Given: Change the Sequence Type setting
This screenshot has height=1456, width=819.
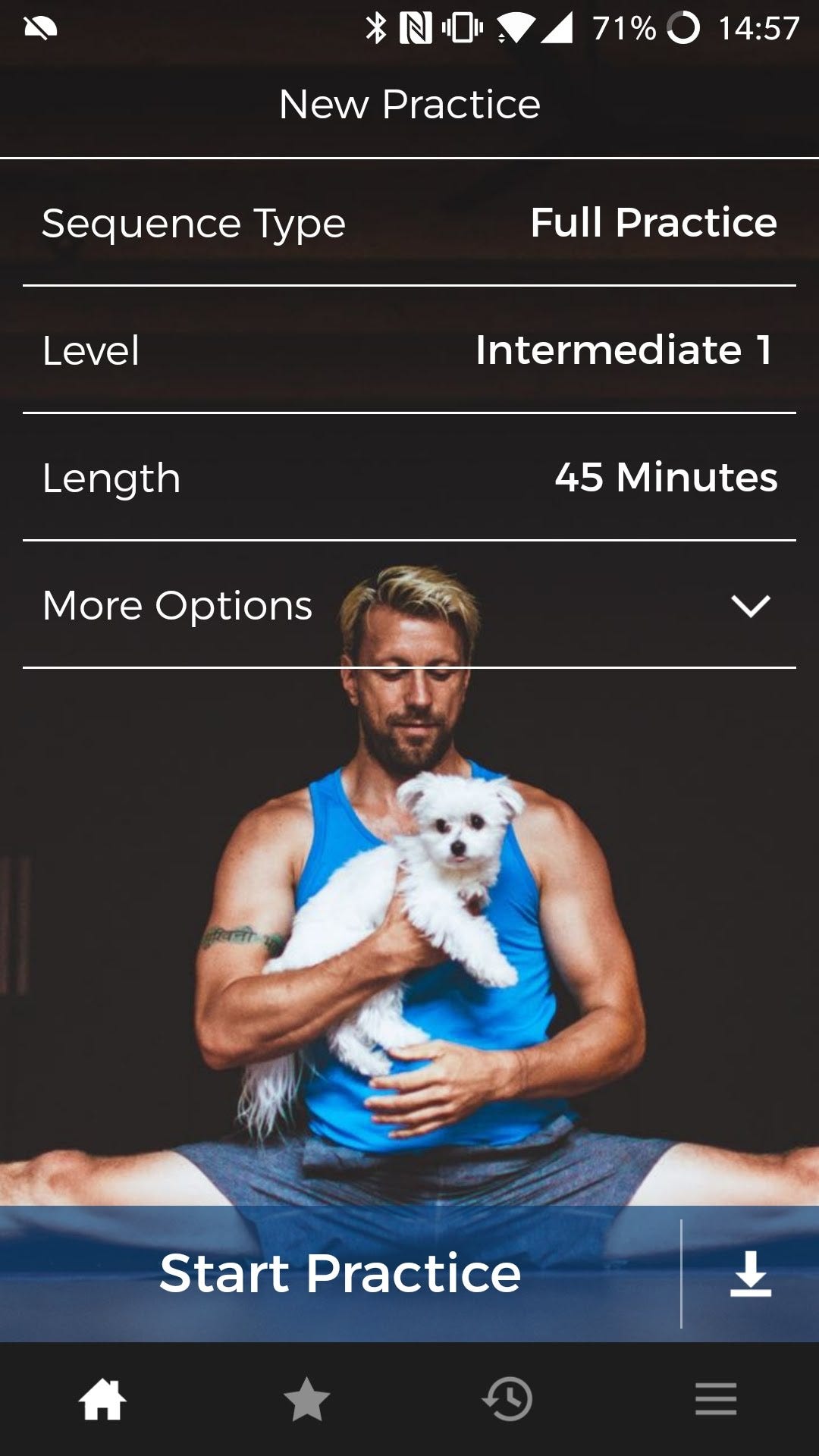Looking at the screenshot, I should (x=409, y=223).
